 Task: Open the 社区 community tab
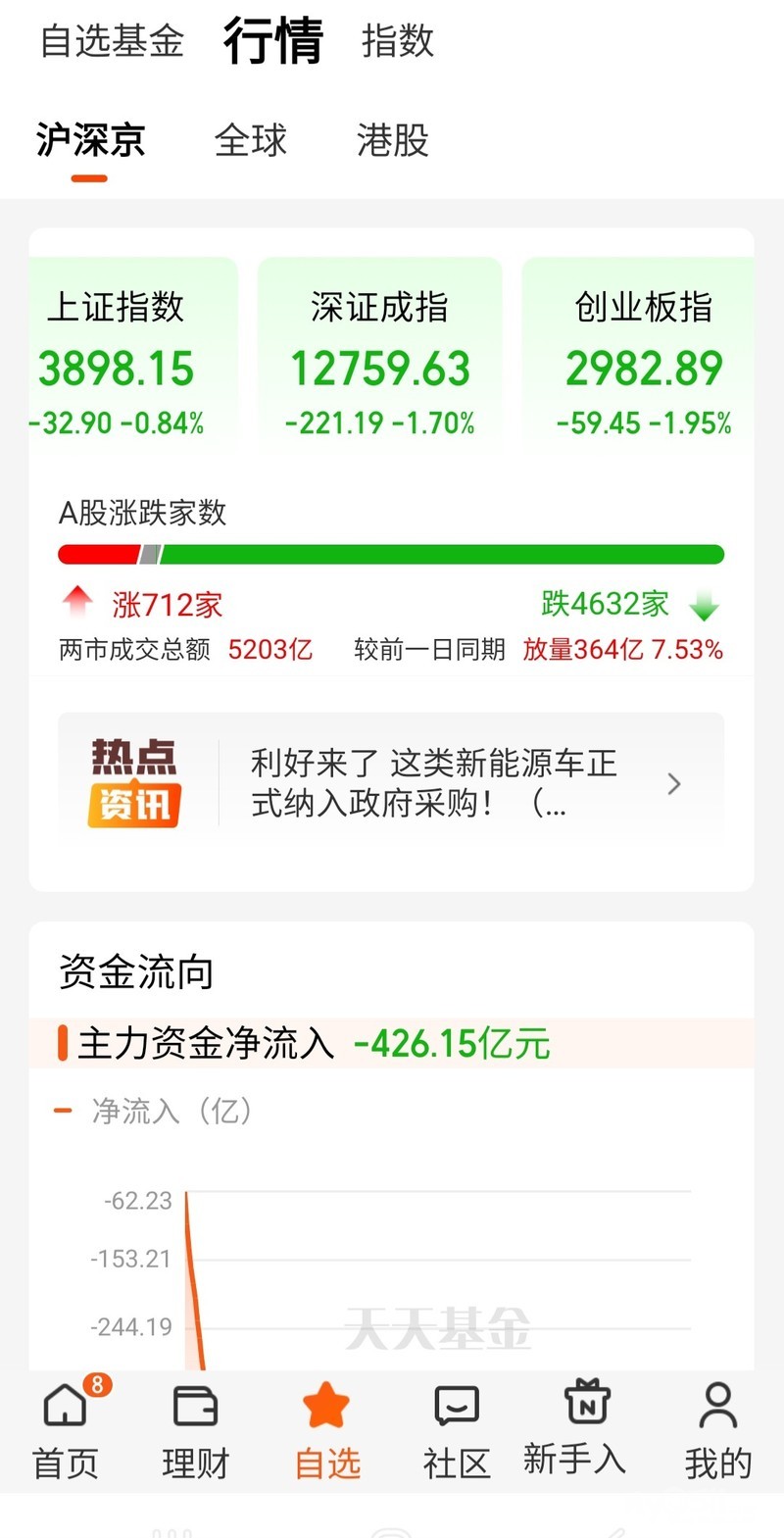(457, 1430)
